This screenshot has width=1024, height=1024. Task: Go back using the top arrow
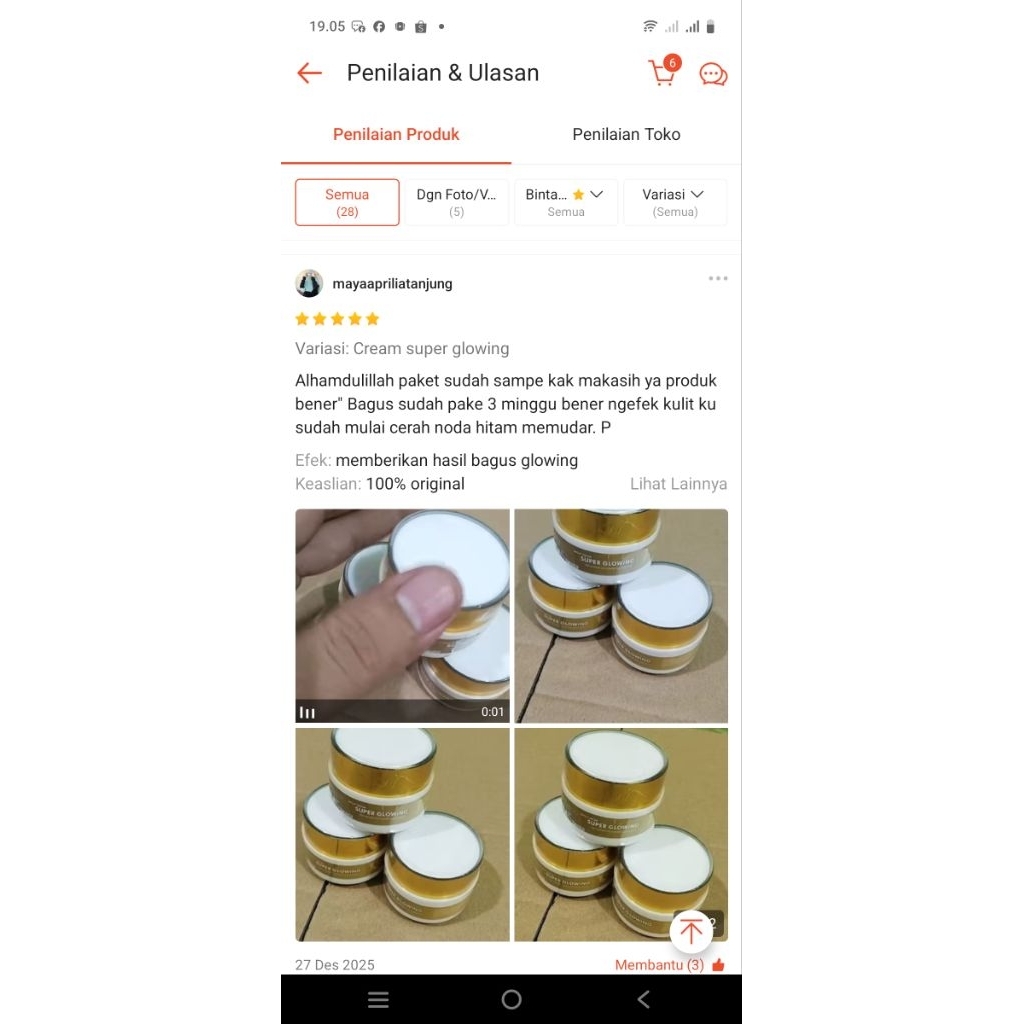click(309, 73)
